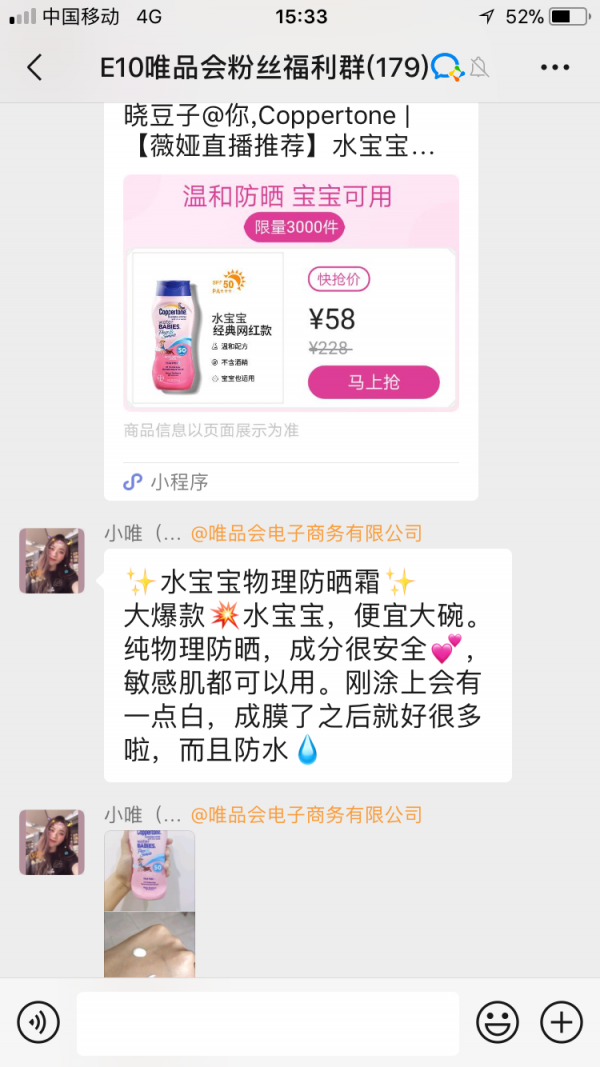Viewport: 600px width, 1067px height.
Task: Tap 小唯's avatar beside the photo message
Action: [x=52, y=842]
